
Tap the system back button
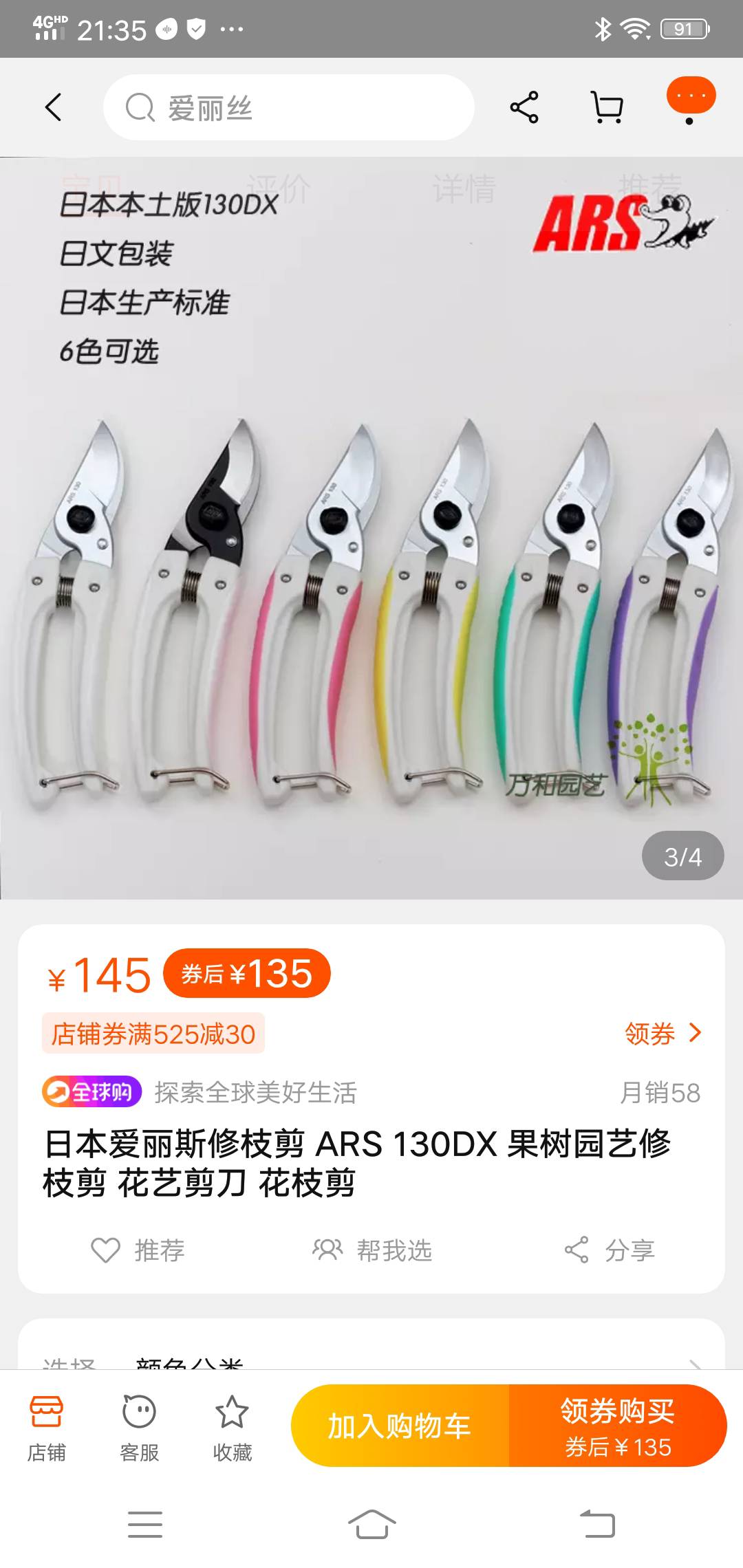coord(597,1524)
